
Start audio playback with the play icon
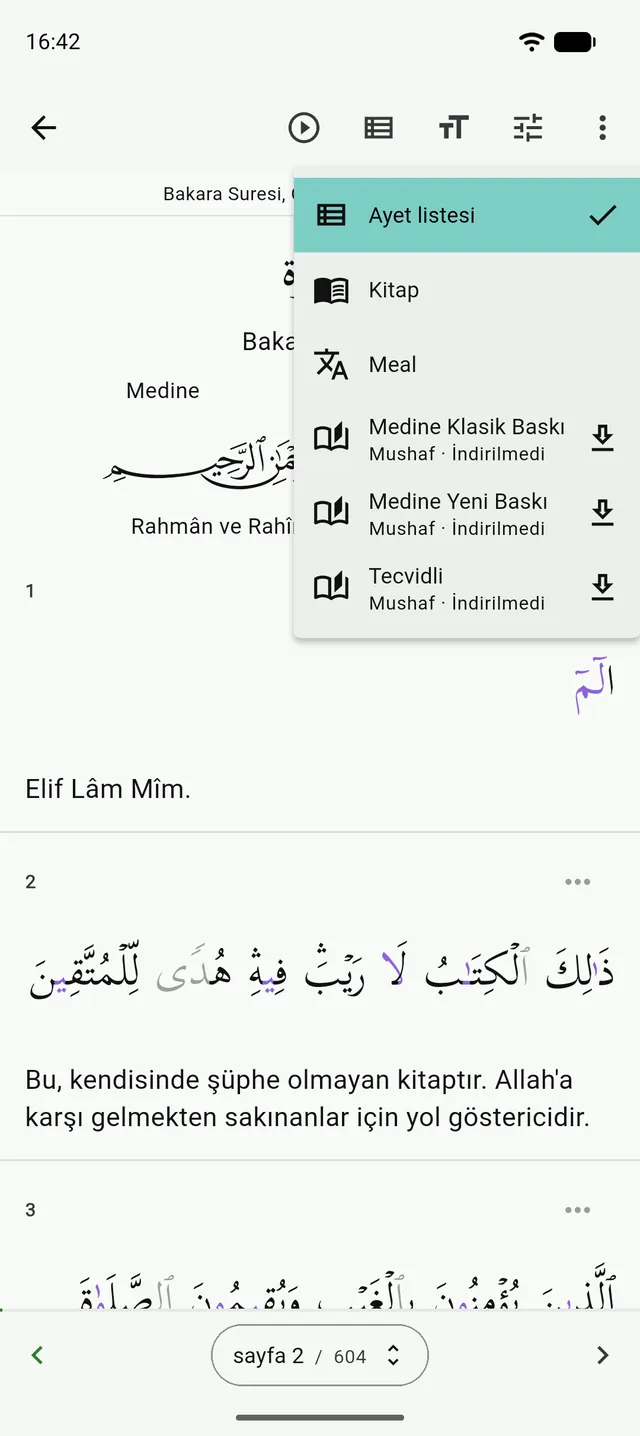click(304, 128)
